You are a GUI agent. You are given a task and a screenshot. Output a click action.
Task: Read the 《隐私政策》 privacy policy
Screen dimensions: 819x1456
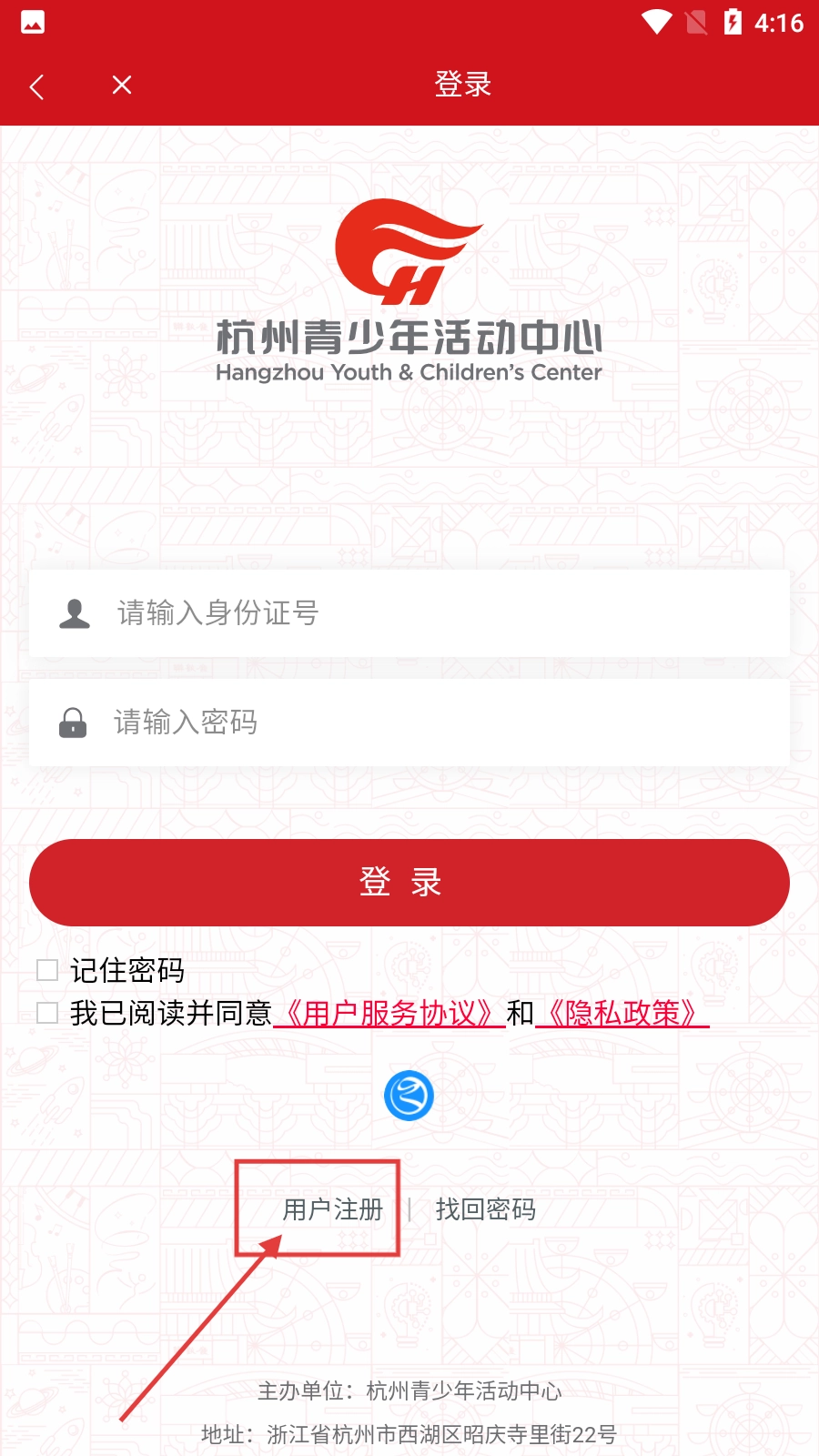coord(622,1013)
